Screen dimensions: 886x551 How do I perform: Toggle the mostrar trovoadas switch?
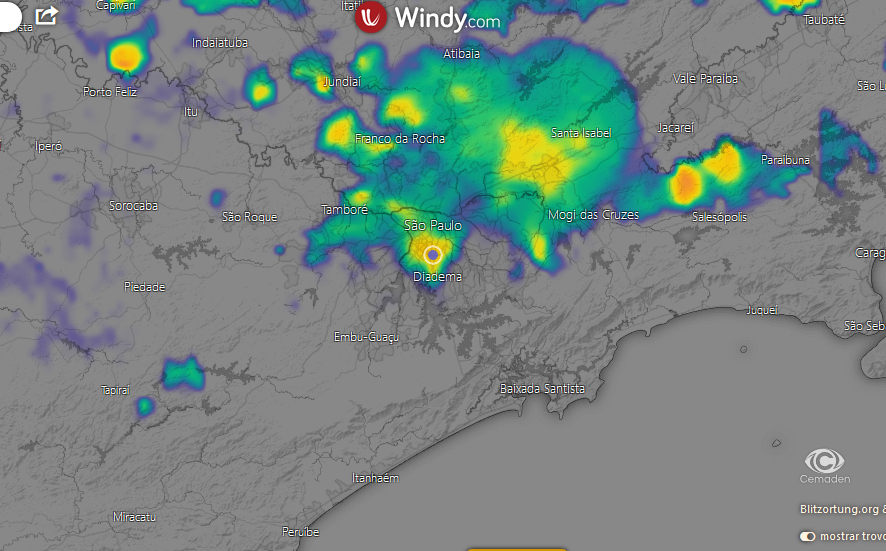coord(808,536)
